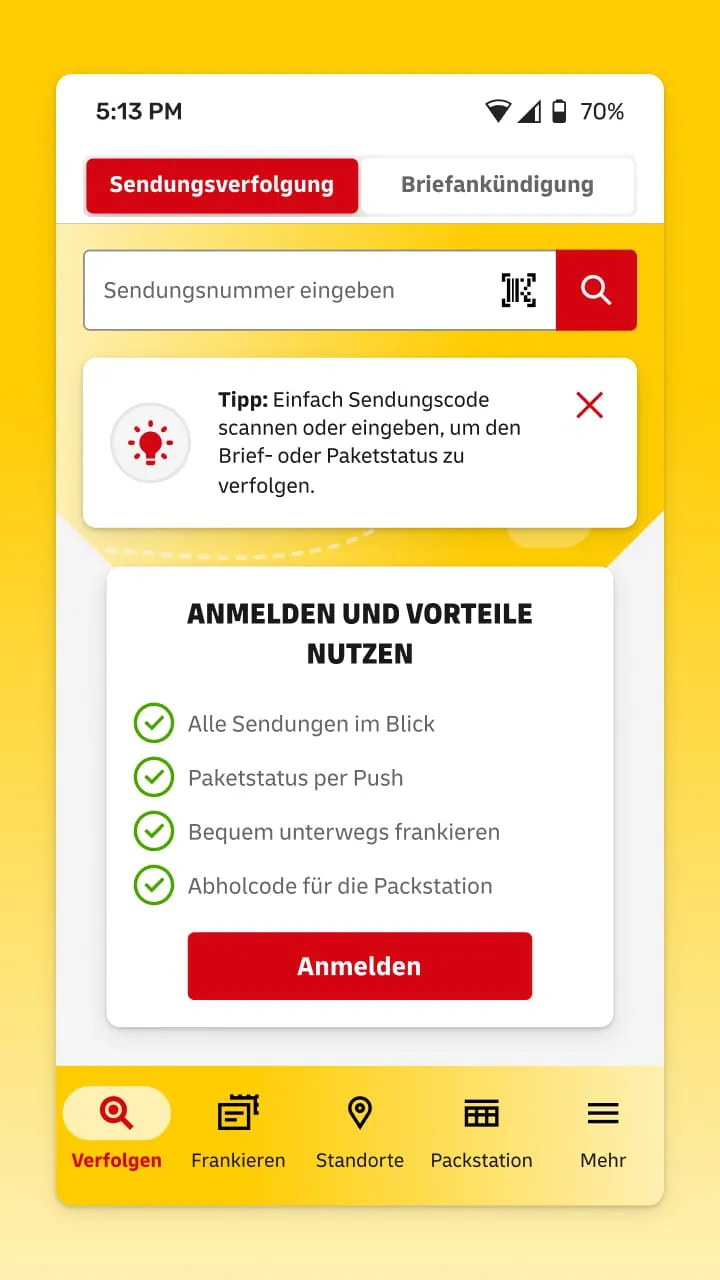Open Mehr via the hamburger icon
This screenshot has width=720, height=1280.
click(602, 1112)
